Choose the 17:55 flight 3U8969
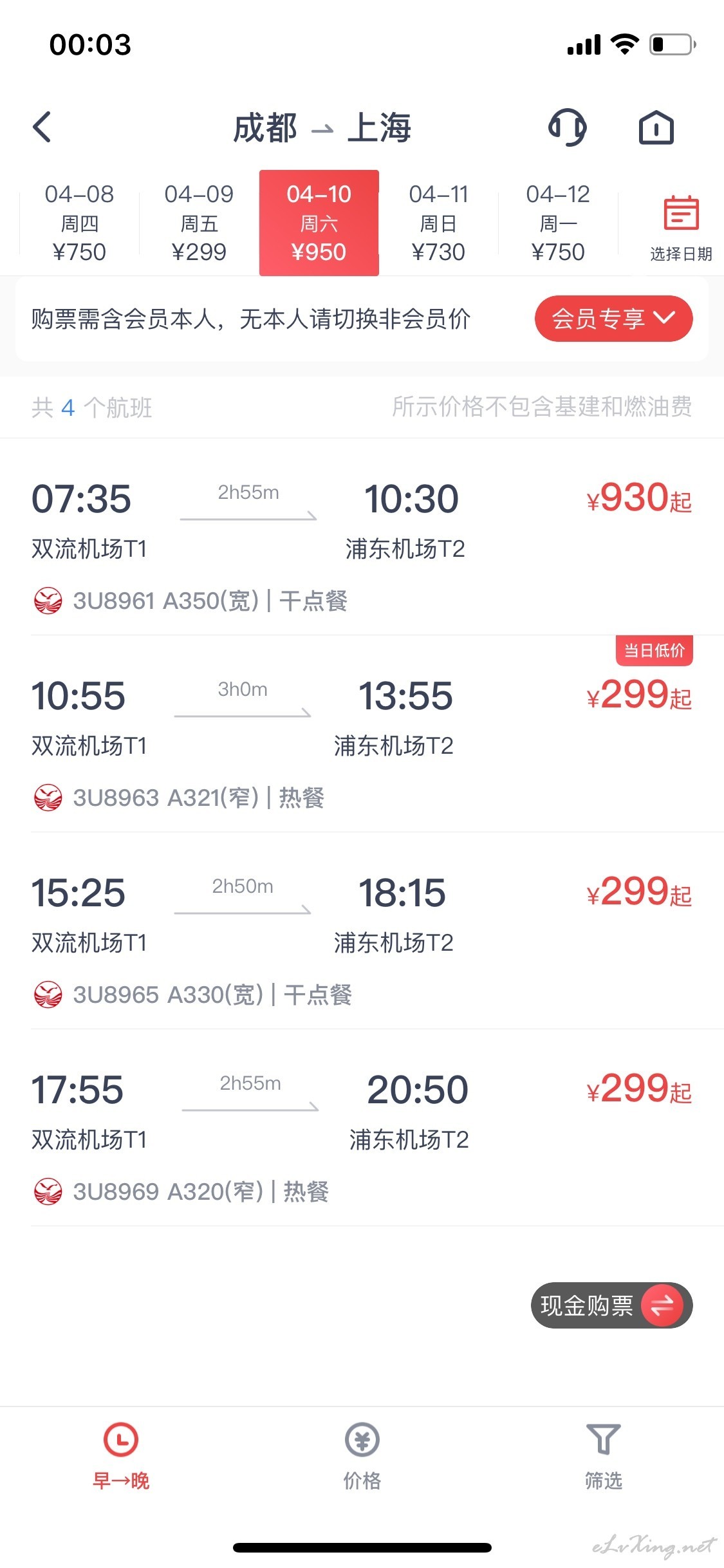The height and width of the screenshot is (1568, 724). (362, 1128)
